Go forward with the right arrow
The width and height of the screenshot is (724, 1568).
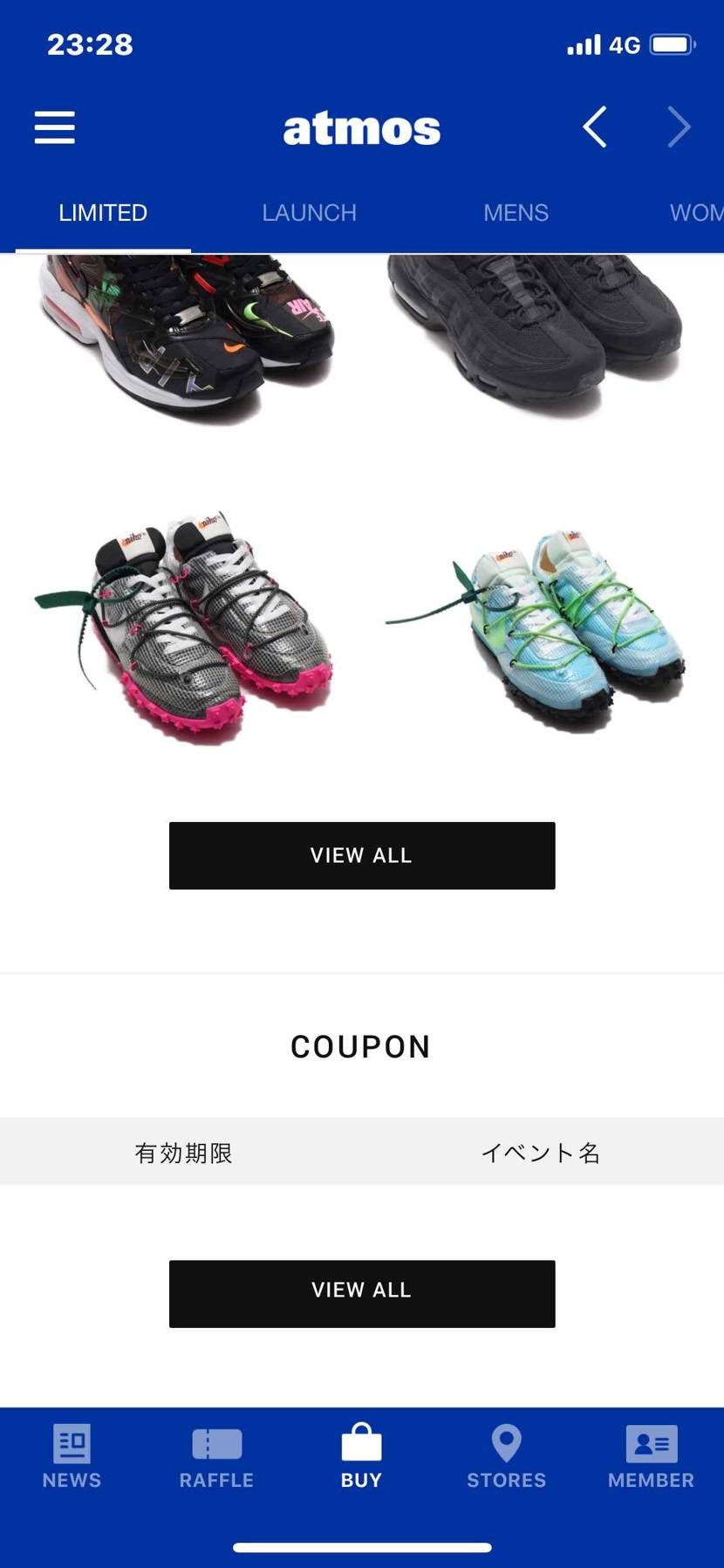[x=679, y=127]
